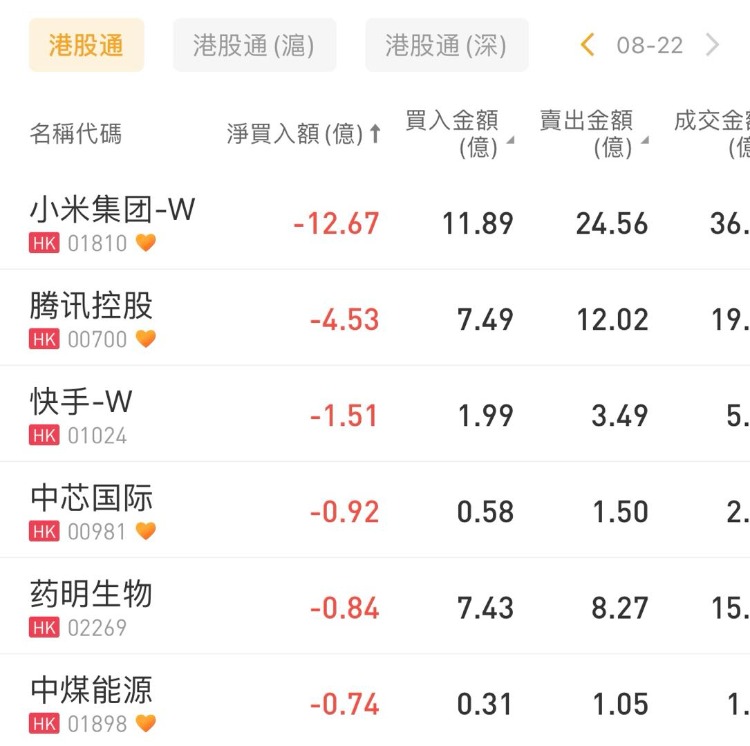Switch to the 港股通(滬) tab

pyautogui.click(x=254, y=45)
